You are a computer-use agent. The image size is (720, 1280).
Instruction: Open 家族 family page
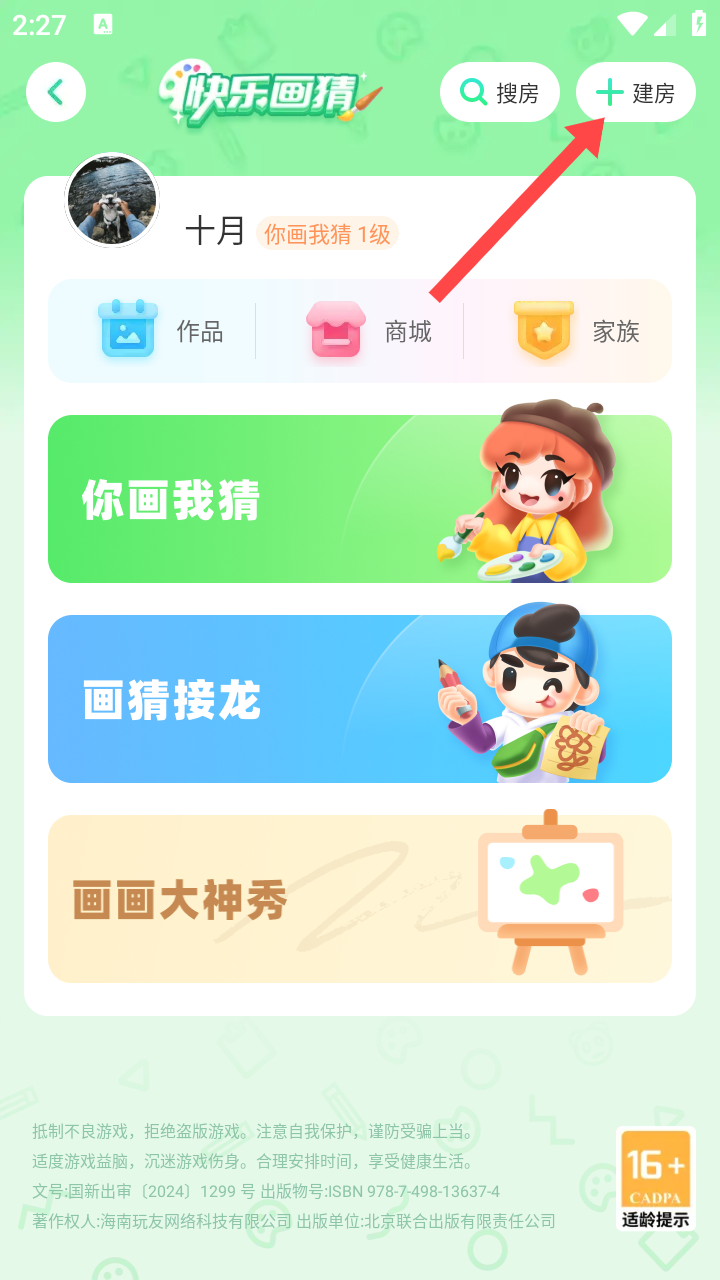tap(576, 331)
